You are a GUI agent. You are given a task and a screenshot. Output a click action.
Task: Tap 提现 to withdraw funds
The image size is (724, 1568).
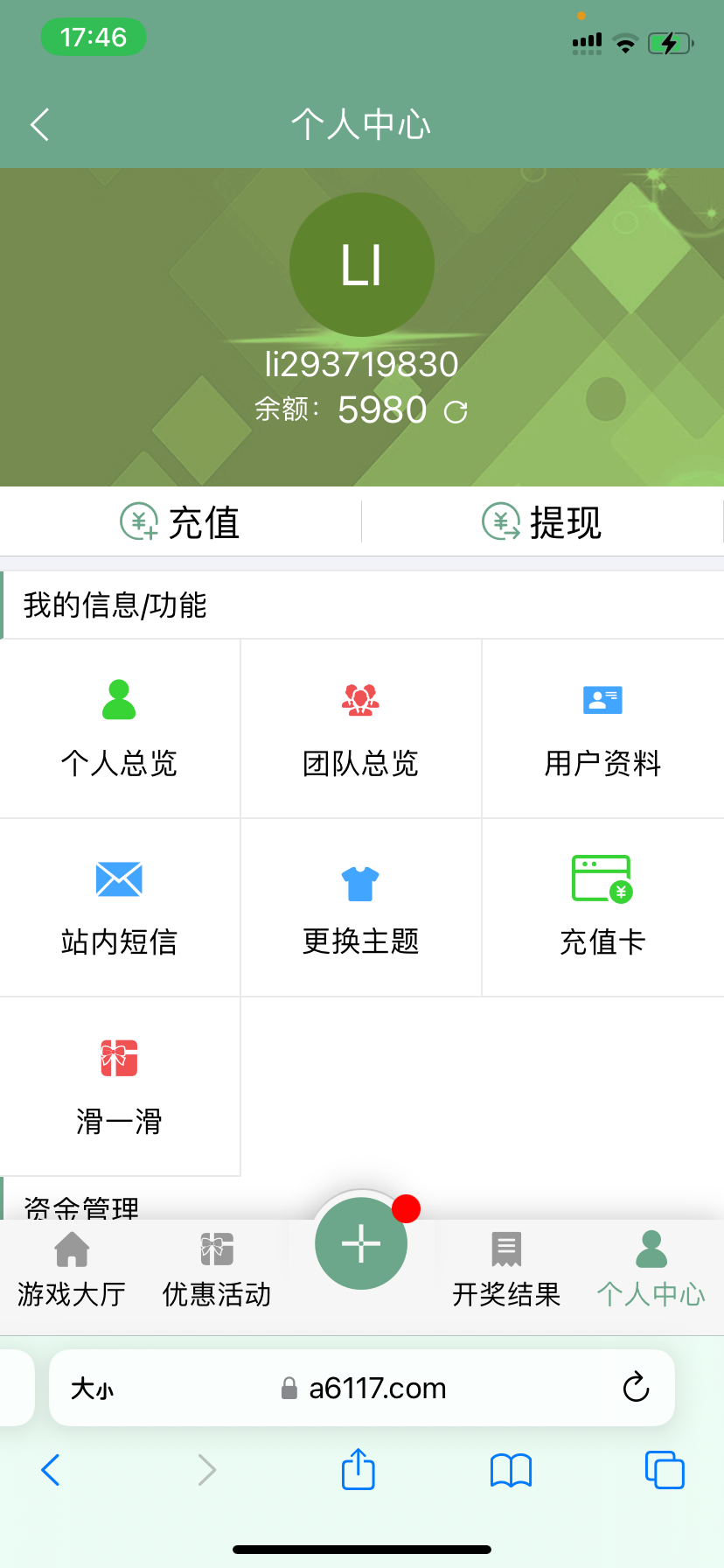pyautogui.click(x=541, y=521)
